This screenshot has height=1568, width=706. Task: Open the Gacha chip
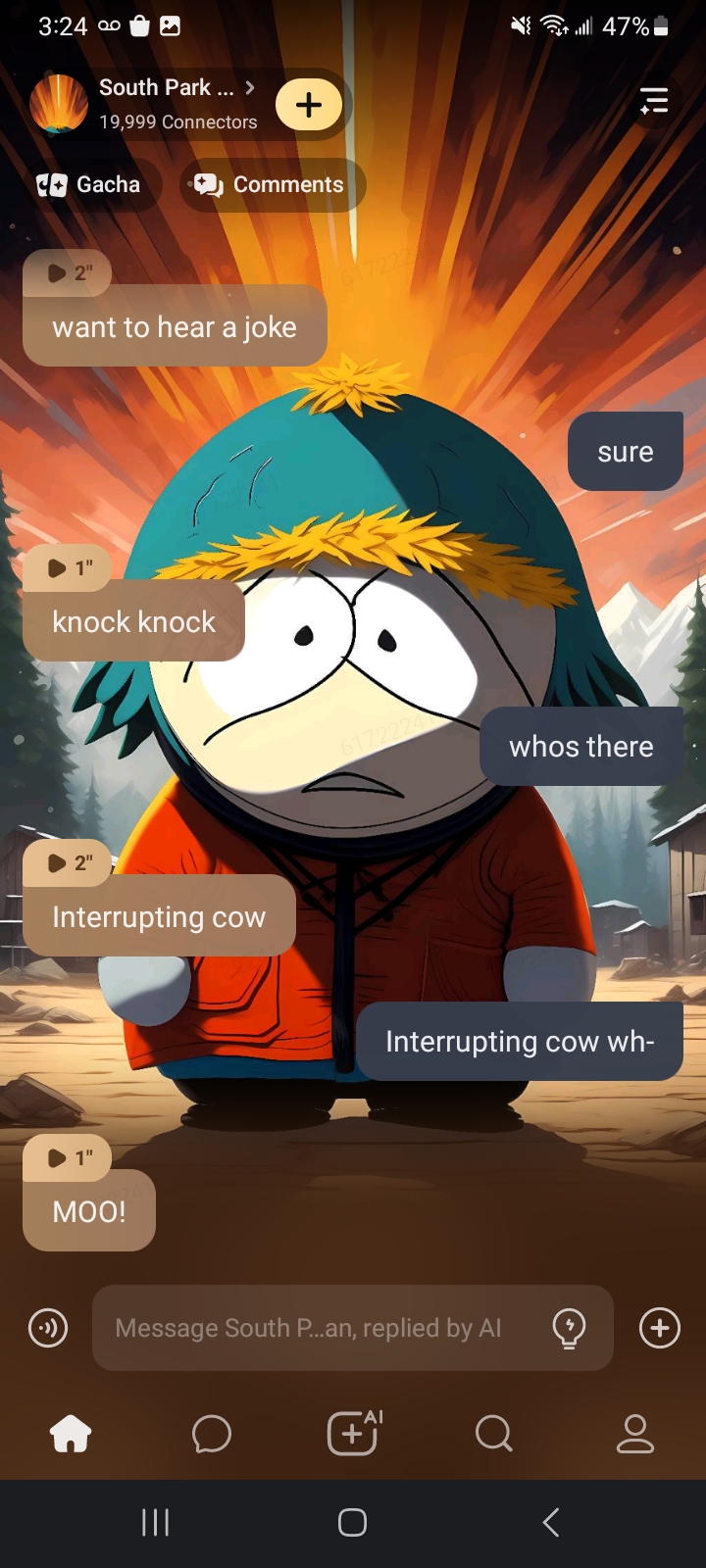[x=89, y=184]
